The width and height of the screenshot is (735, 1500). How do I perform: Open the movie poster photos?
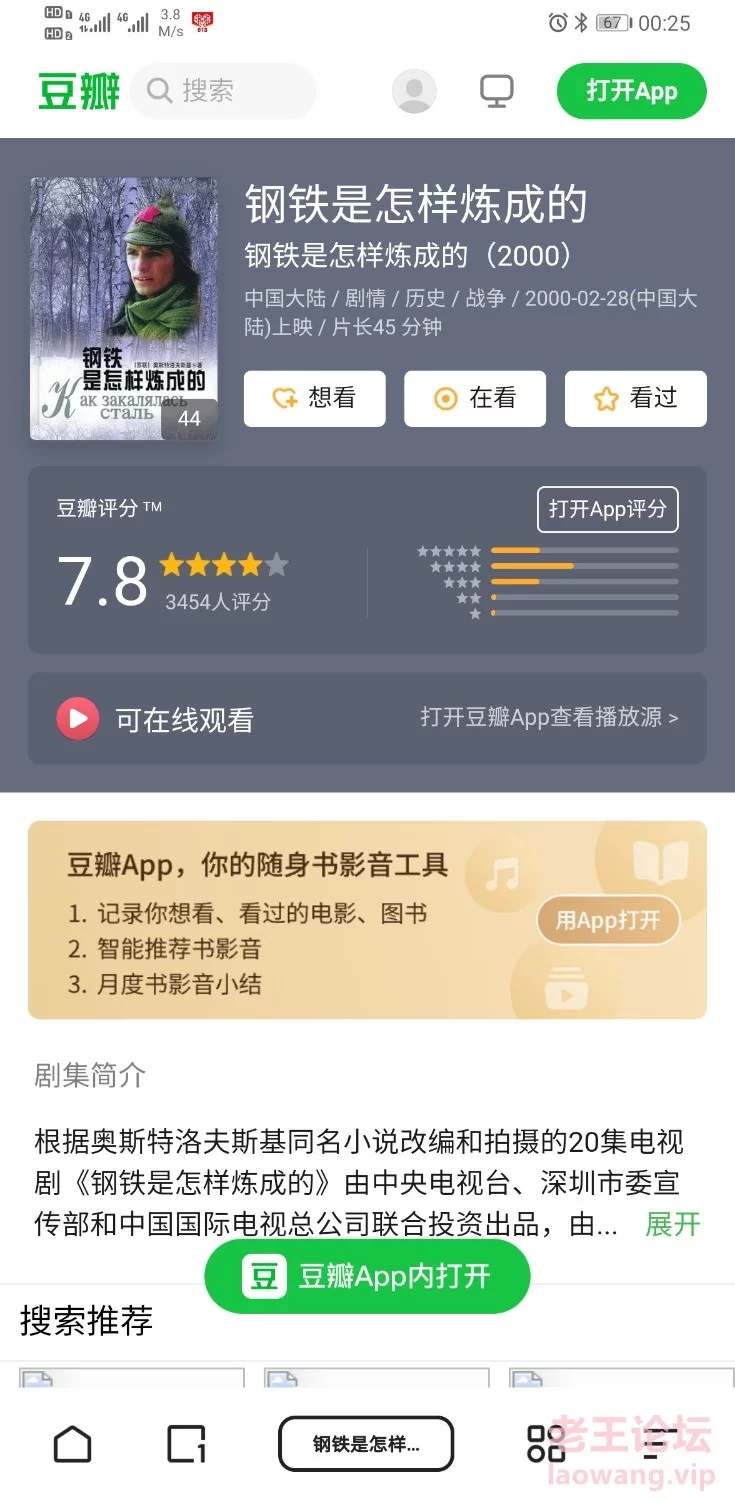(124, 309)
